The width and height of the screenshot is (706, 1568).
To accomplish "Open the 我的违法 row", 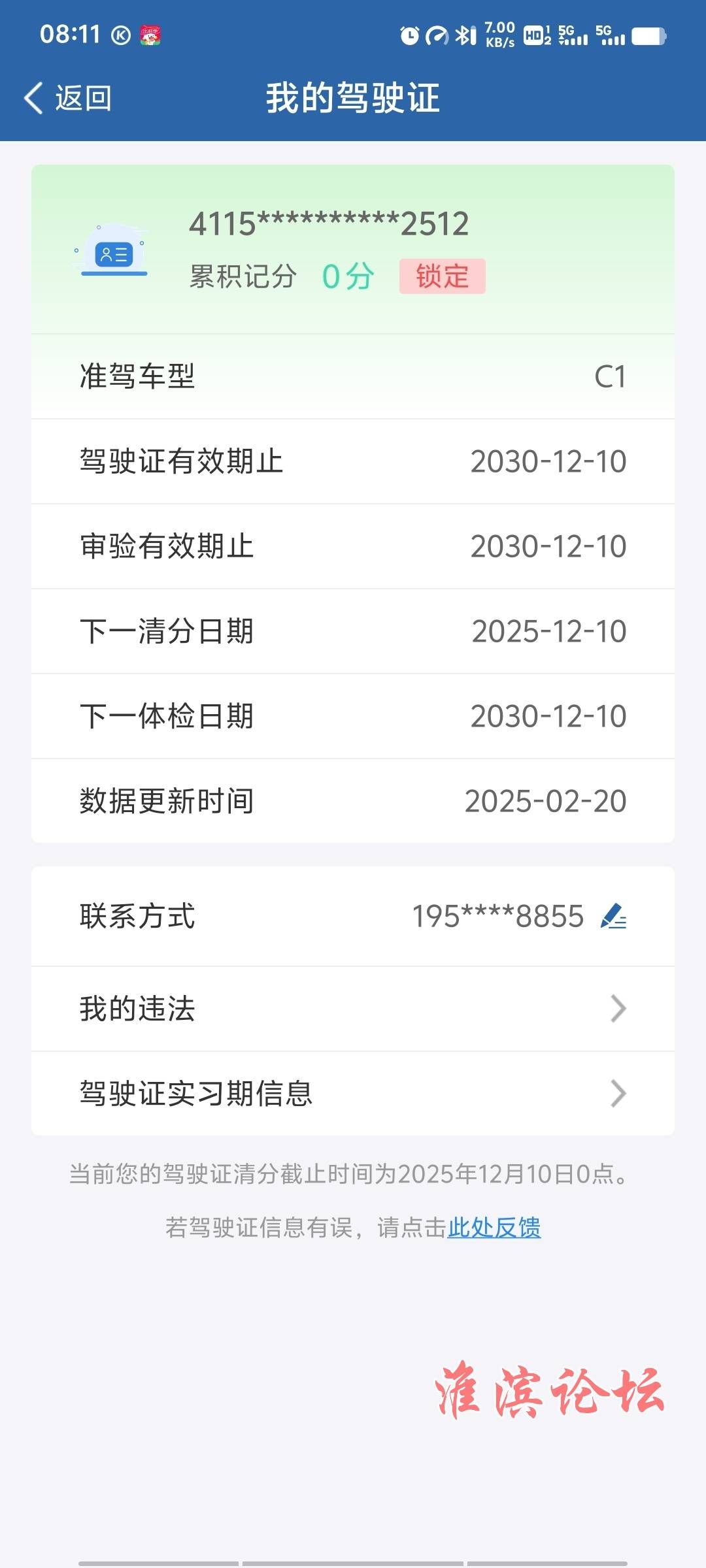I will coord(353,1008).
